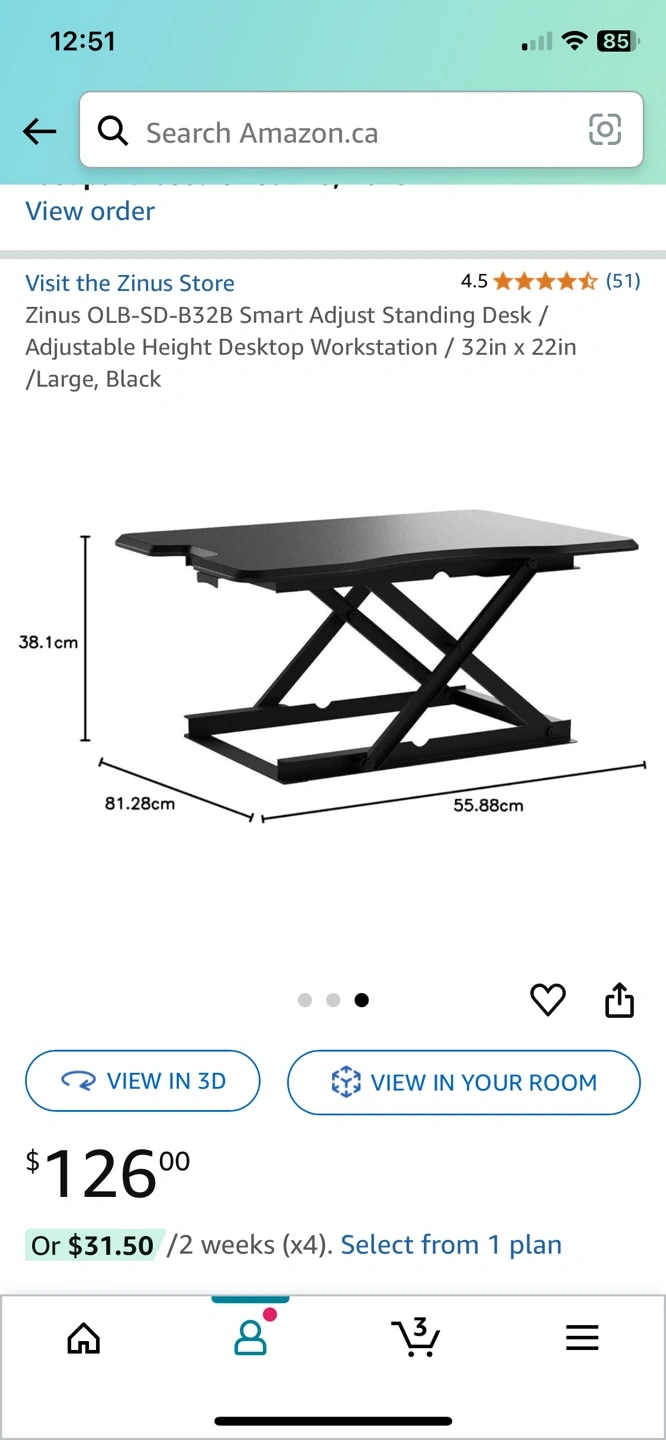Image resolution: width=666 pixels, height=1440 pixels.
Task: Select from 1 plan link
Action: tap(451, 1245)
